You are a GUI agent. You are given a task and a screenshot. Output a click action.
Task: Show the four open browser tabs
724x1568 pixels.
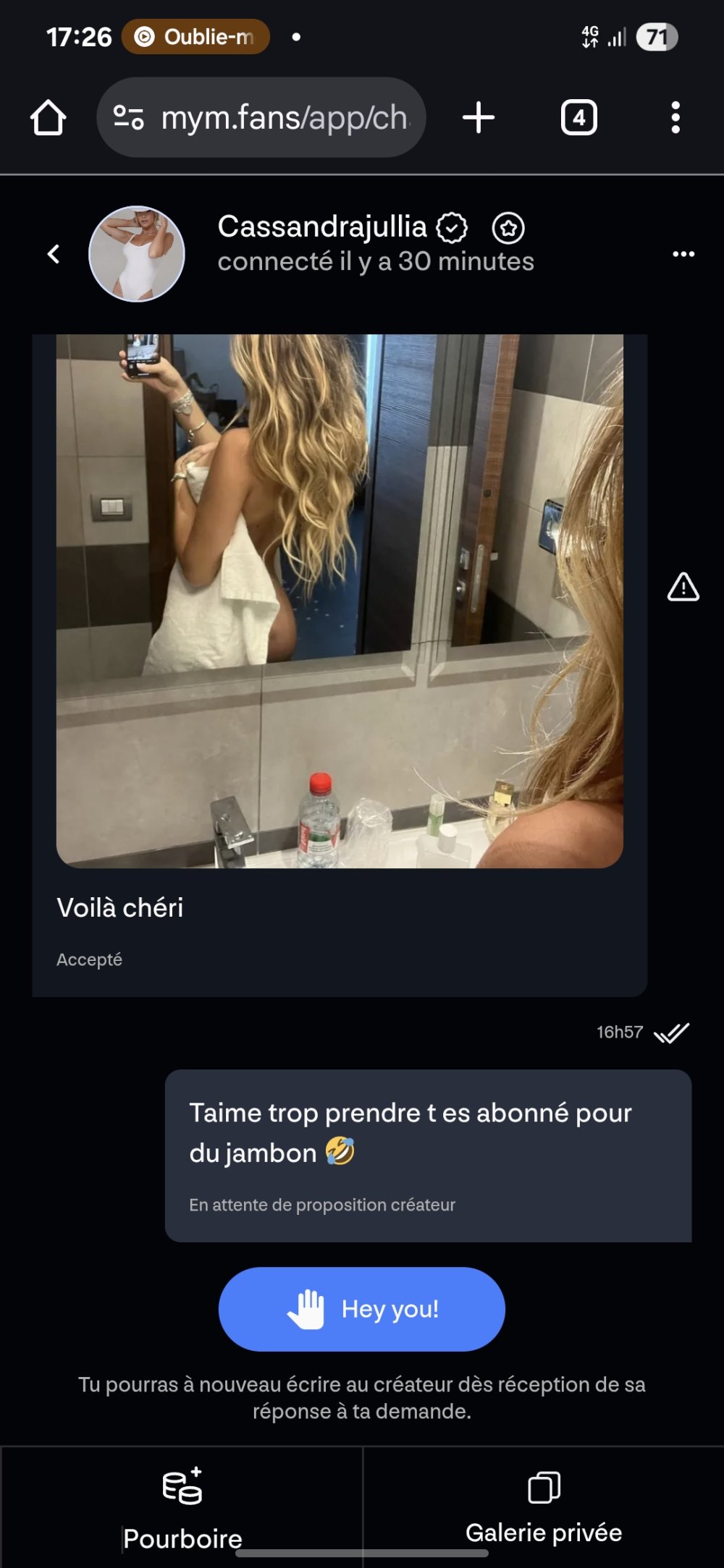(578, 118)
